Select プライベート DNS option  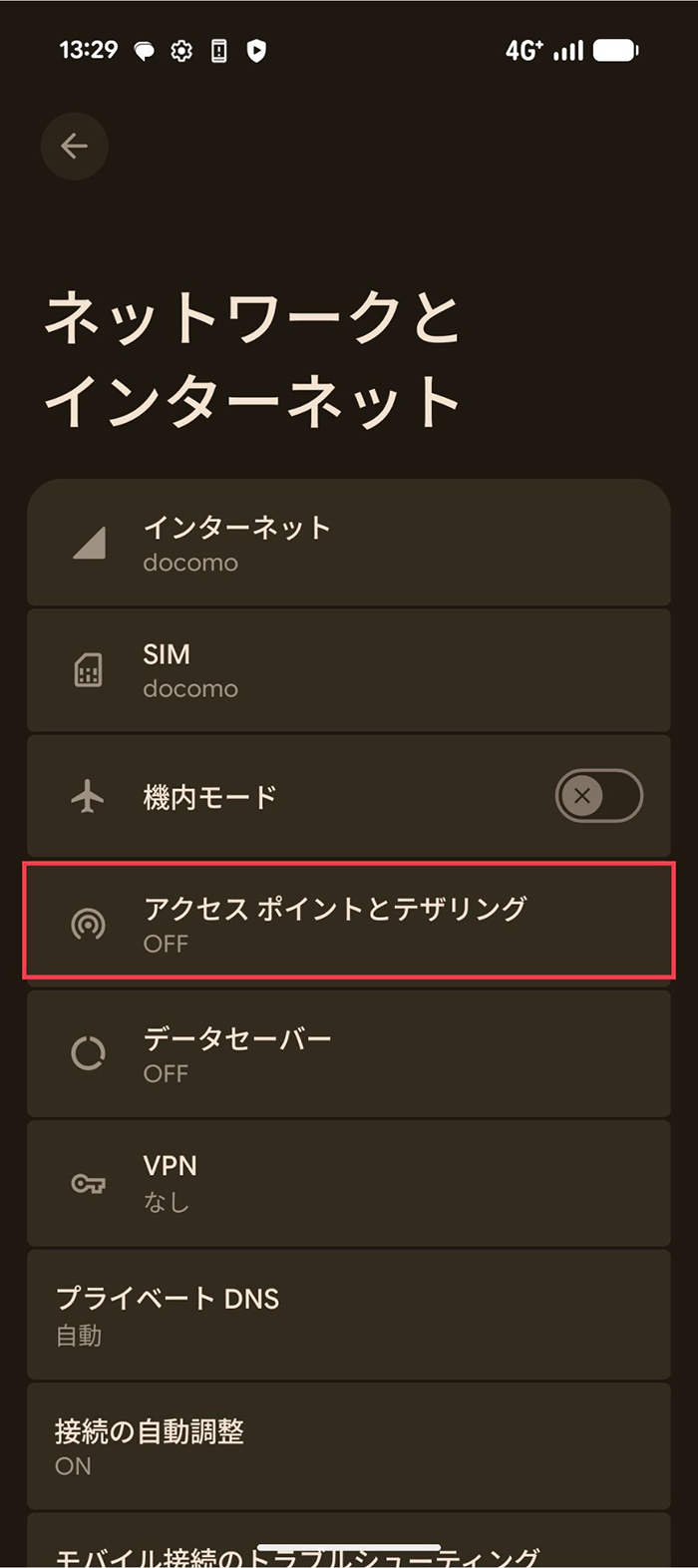point(348,1315)
